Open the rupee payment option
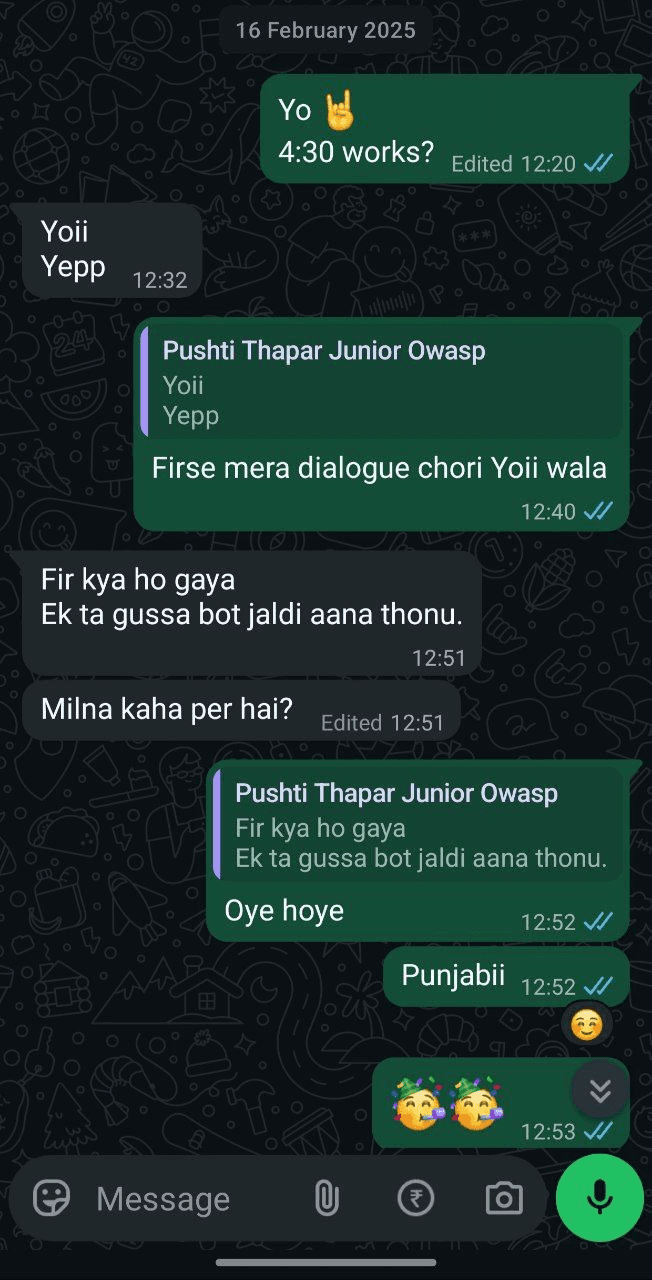Image resolution: width=652 pixels, height=1280 pixels. (416, 1198)
